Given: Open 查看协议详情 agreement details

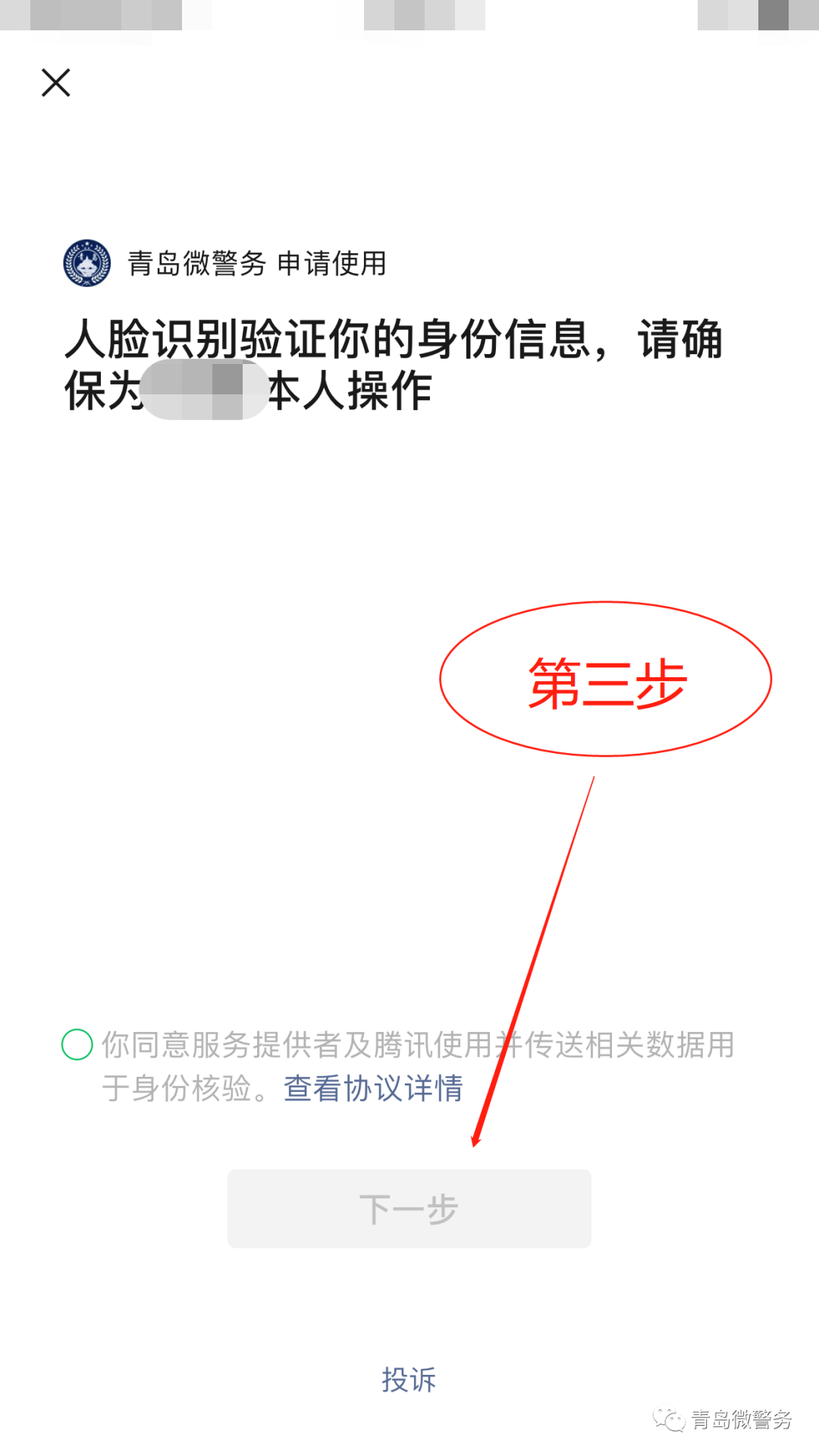Looking at the screenshot, I should (x=373, y=1088).
